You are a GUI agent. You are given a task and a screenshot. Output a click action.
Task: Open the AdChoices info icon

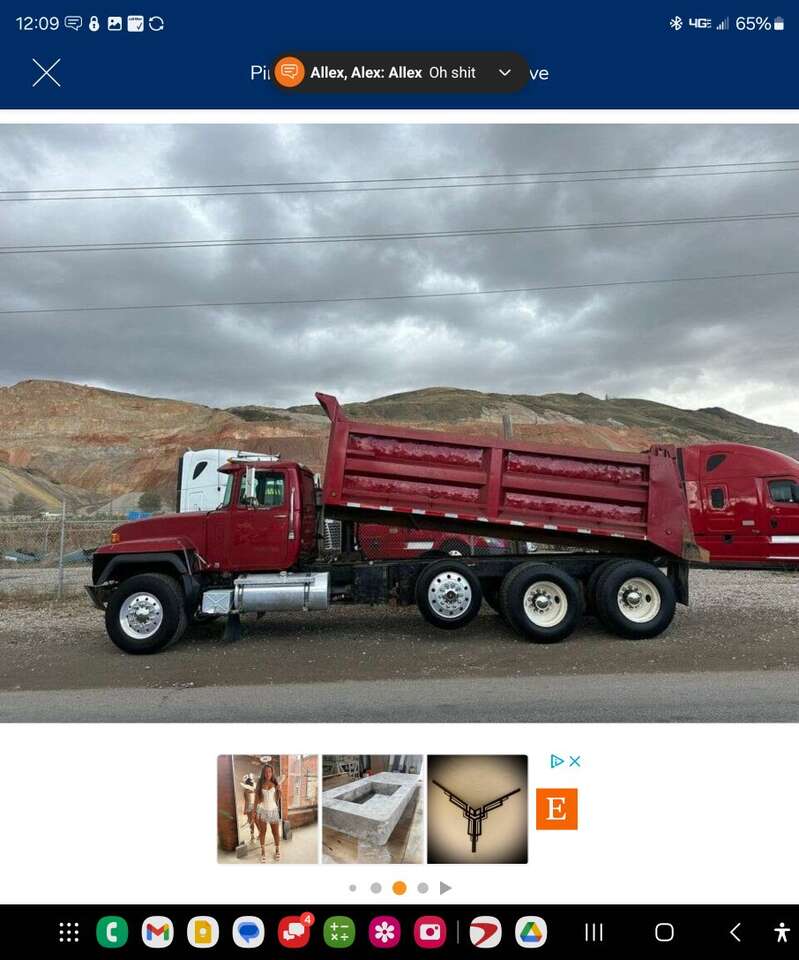[x=557, y=761]
